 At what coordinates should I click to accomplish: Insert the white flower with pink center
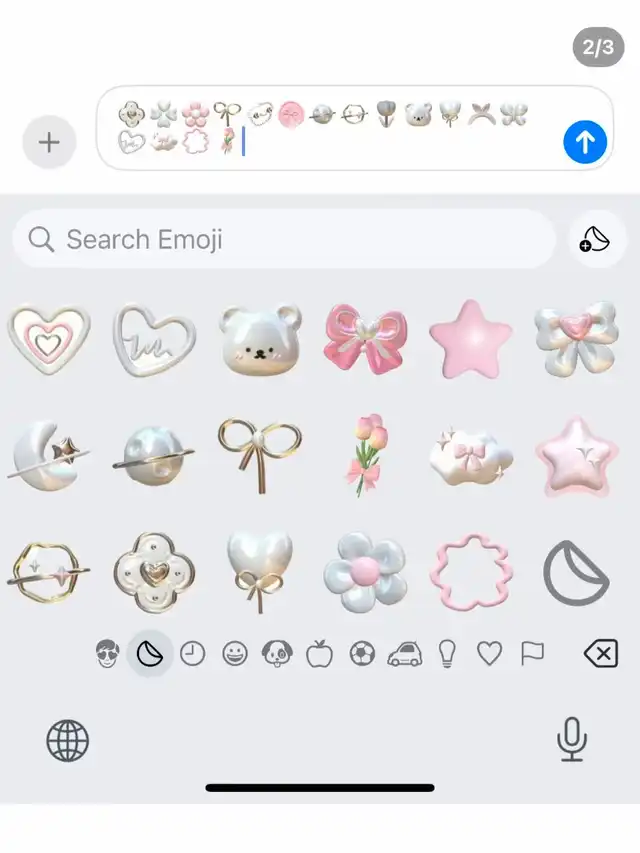coord(366,572)
